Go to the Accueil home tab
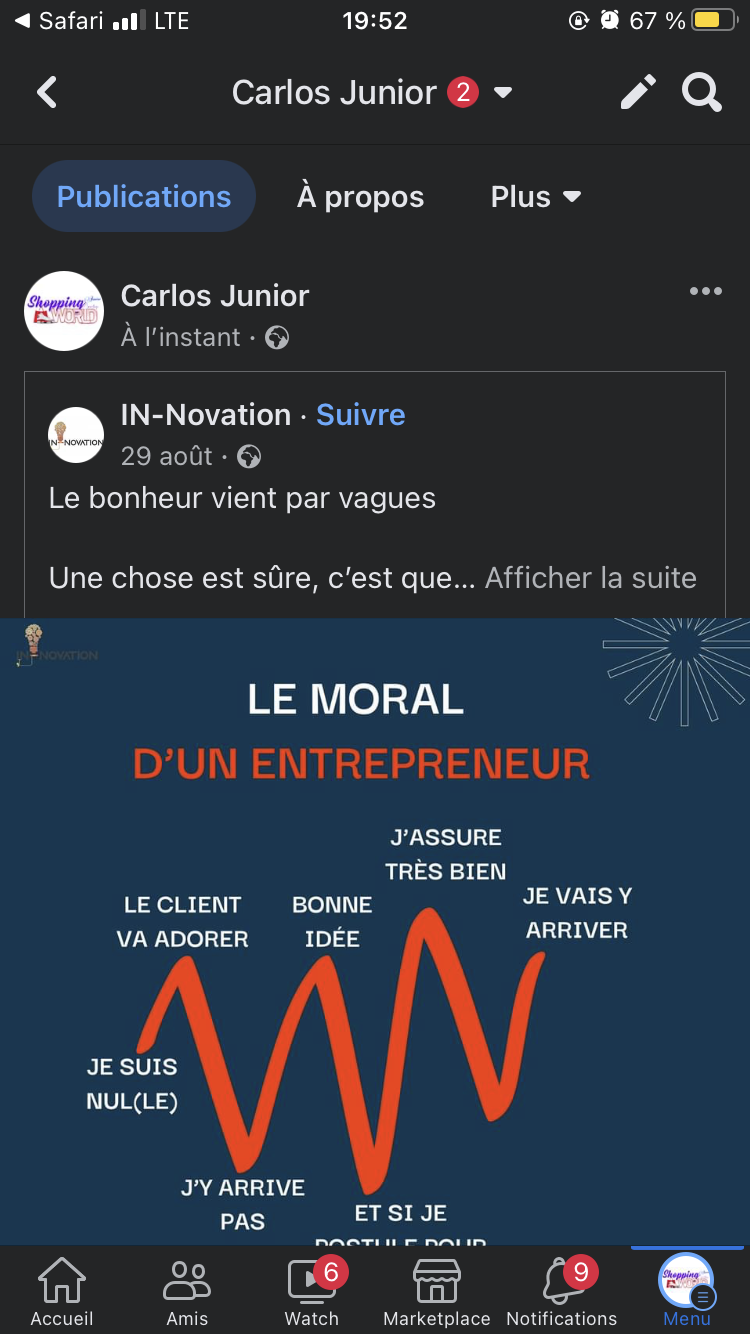Screen dimensions: 750x1334 62,1290
